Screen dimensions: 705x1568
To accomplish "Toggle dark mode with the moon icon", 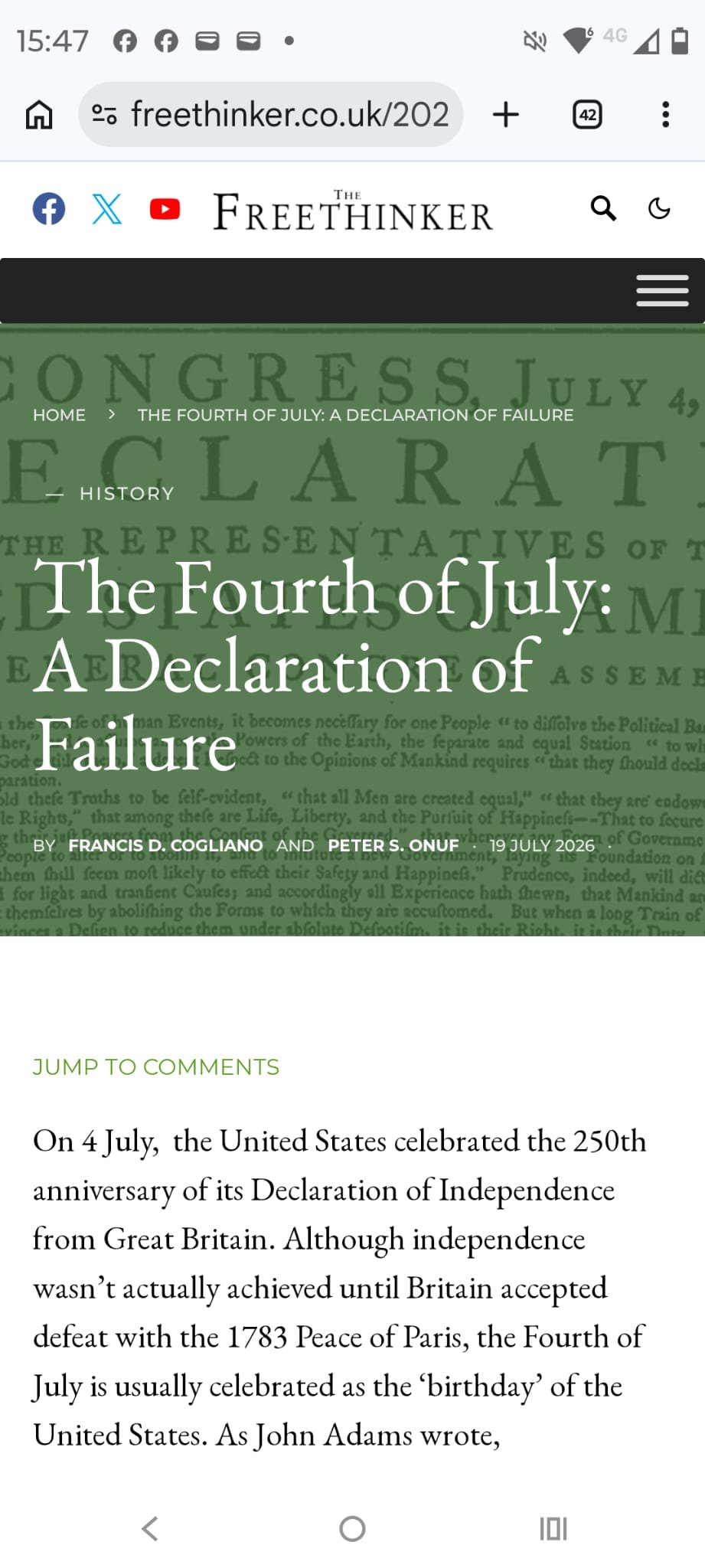I will 659,208.
